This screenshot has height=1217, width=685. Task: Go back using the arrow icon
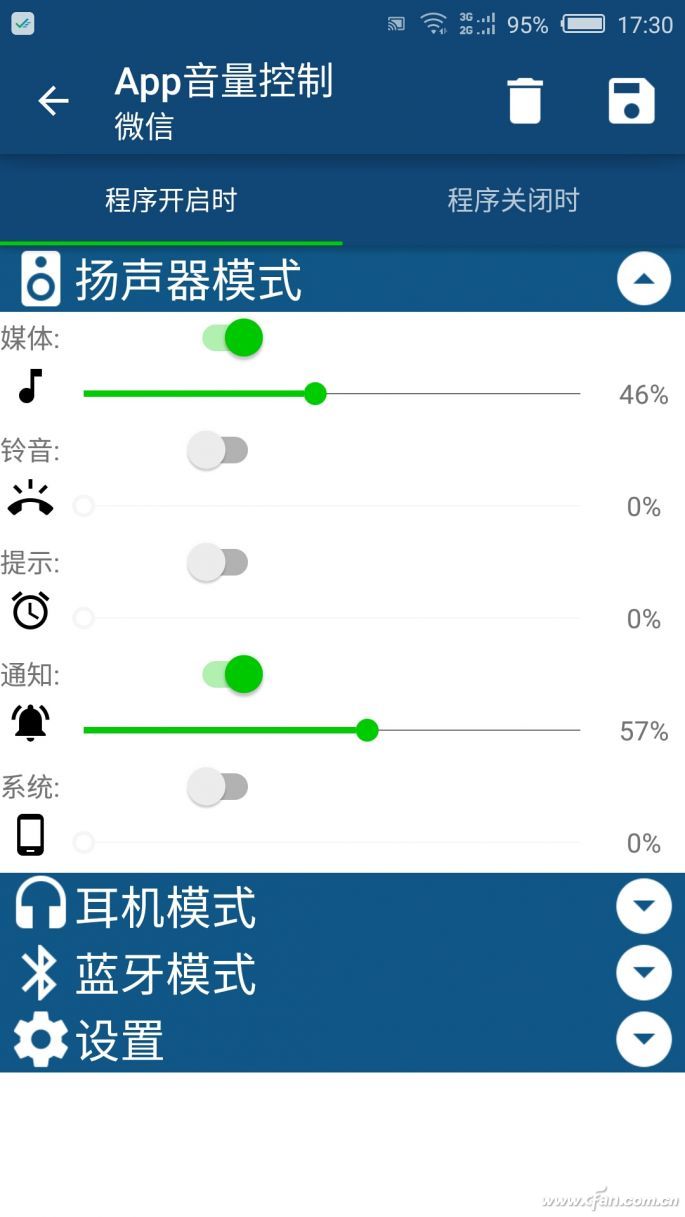click(53, 101)
